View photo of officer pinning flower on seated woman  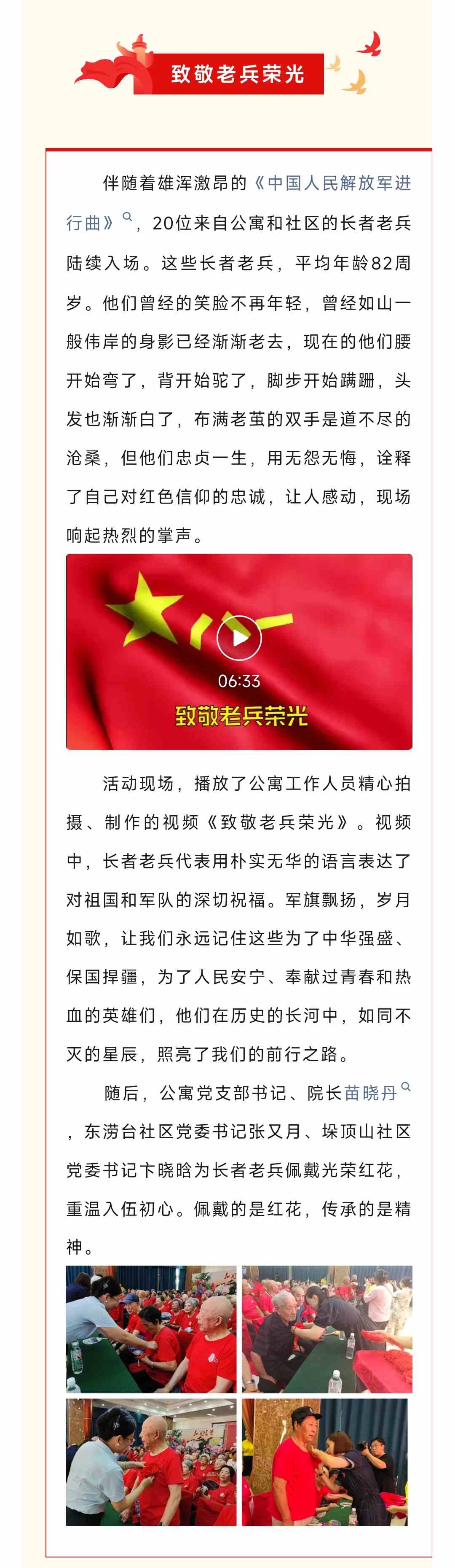151,1329
